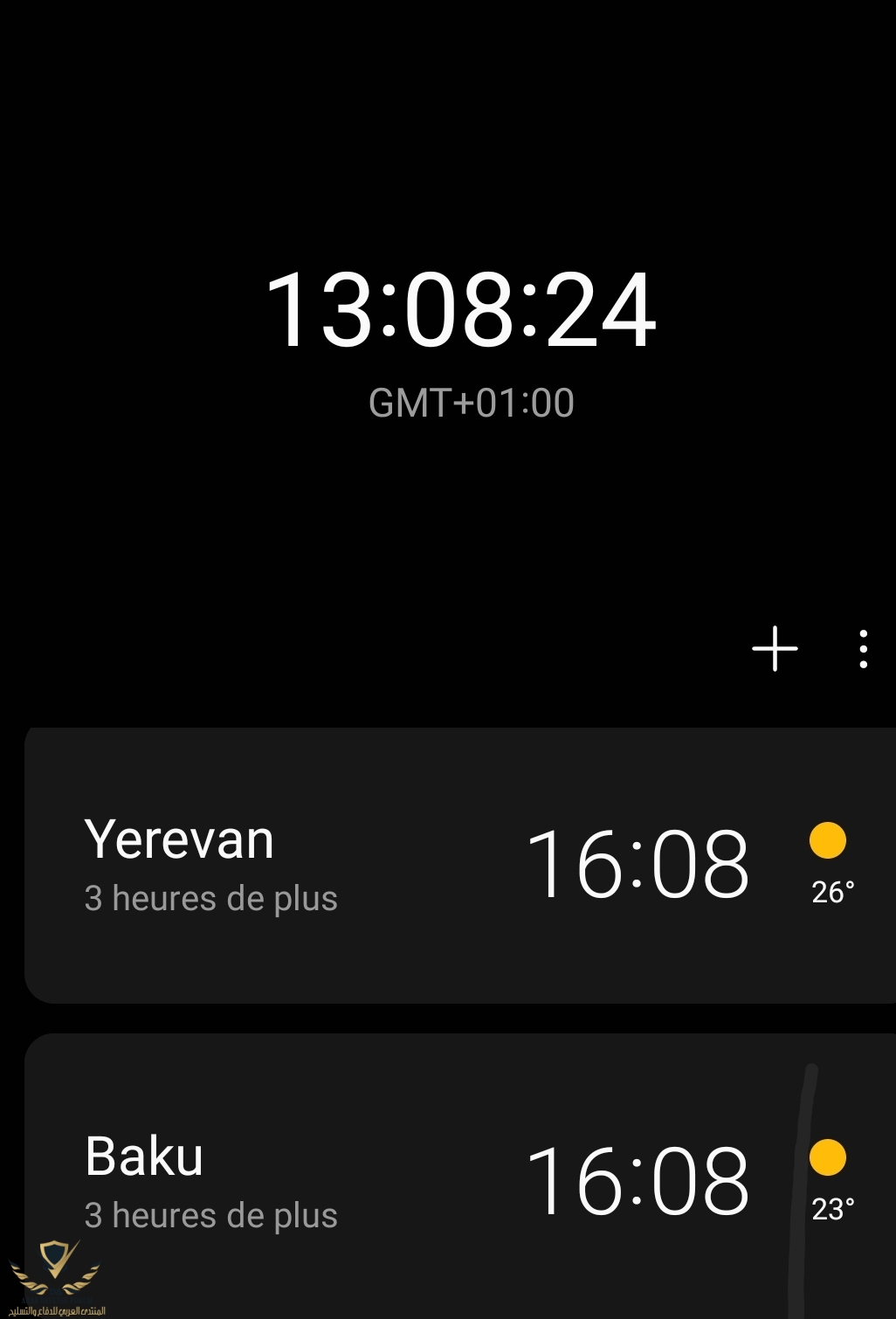Screen dimensions: 896x1319
Task: Add a new city with the plus icon
Action: click(x=775, y=649)
